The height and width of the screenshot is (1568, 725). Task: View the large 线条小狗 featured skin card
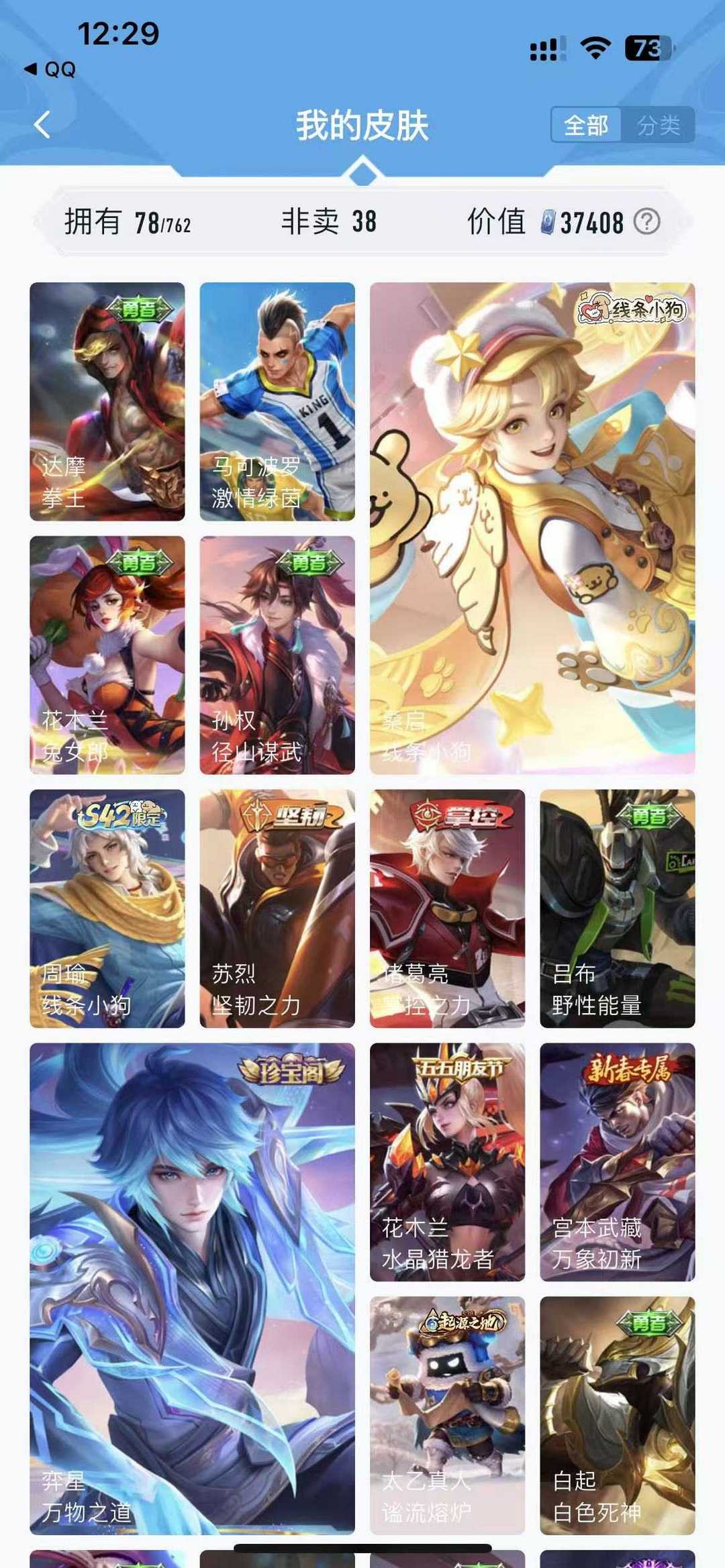tap(532, 529)
